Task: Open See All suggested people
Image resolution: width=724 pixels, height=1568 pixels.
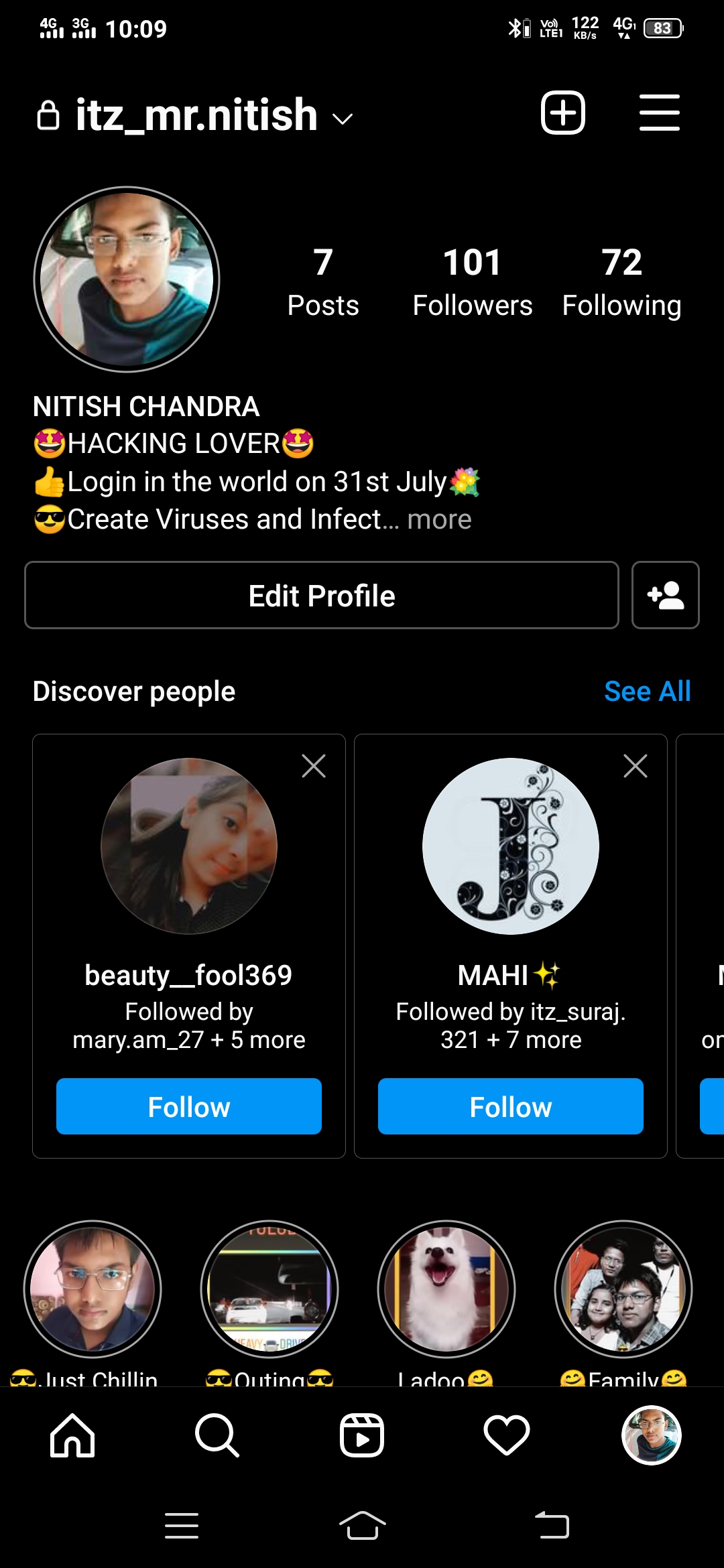Action: pos(647,691)
